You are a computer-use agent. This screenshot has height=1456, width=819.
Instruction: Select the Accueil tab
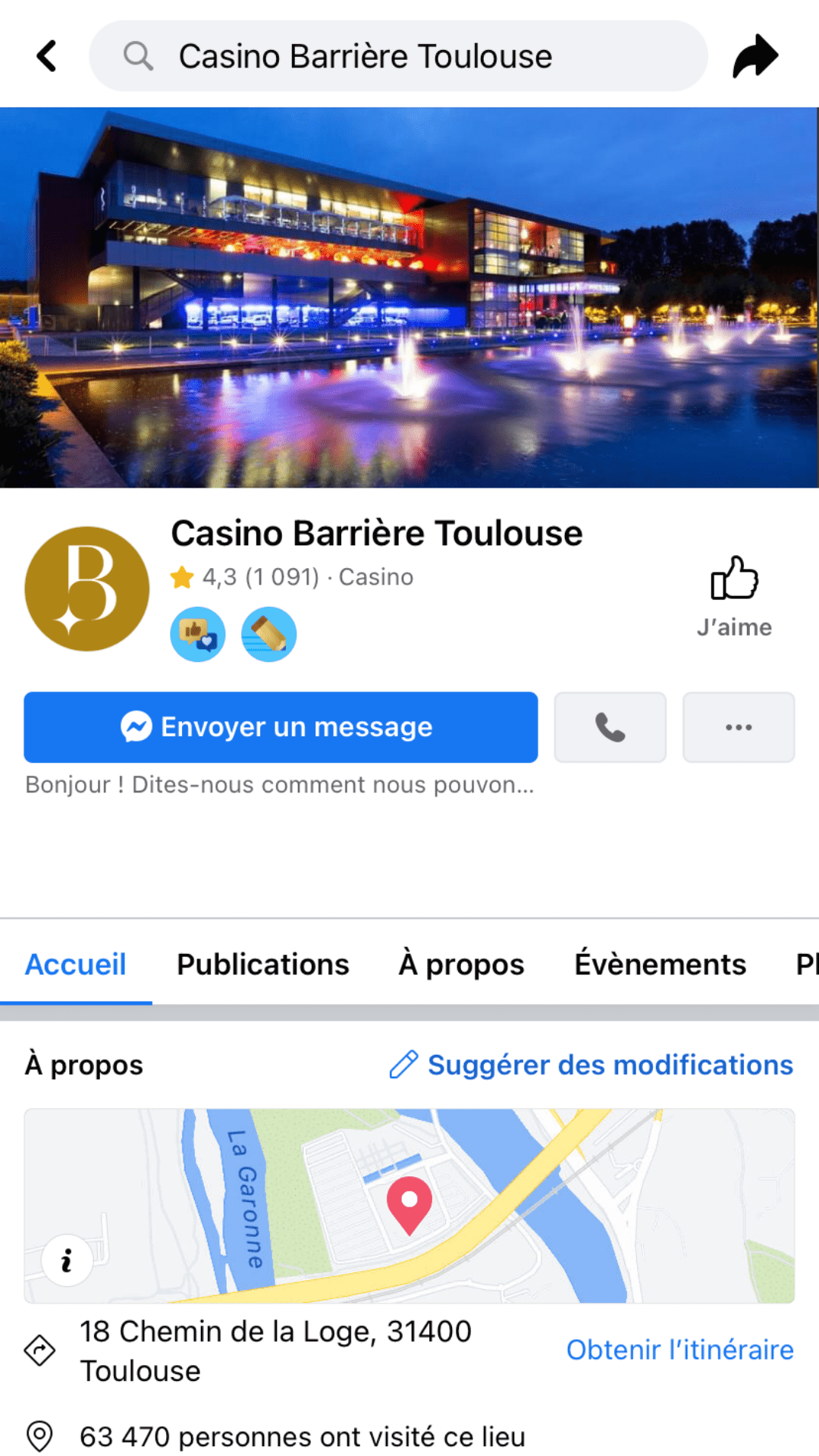coord(76,965)
